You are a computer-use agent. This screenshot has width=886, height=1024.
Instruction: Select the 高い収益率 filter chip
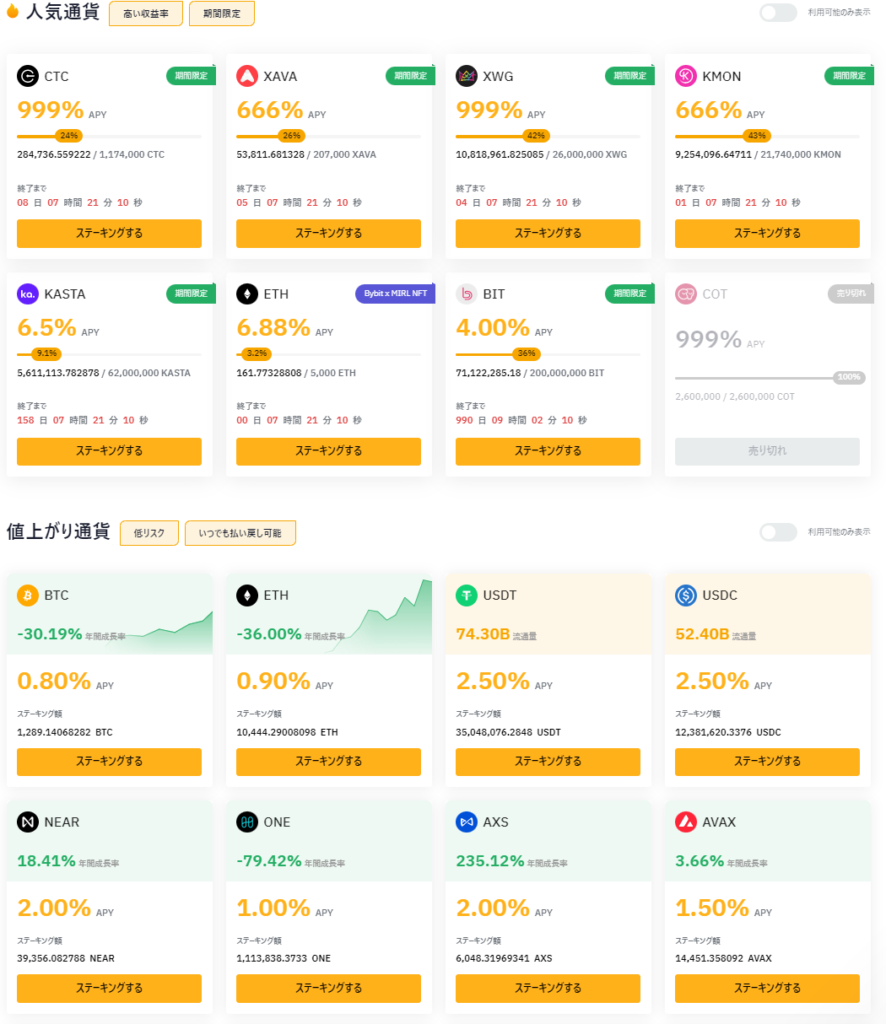pyautogui.click(x=146, y=14)
